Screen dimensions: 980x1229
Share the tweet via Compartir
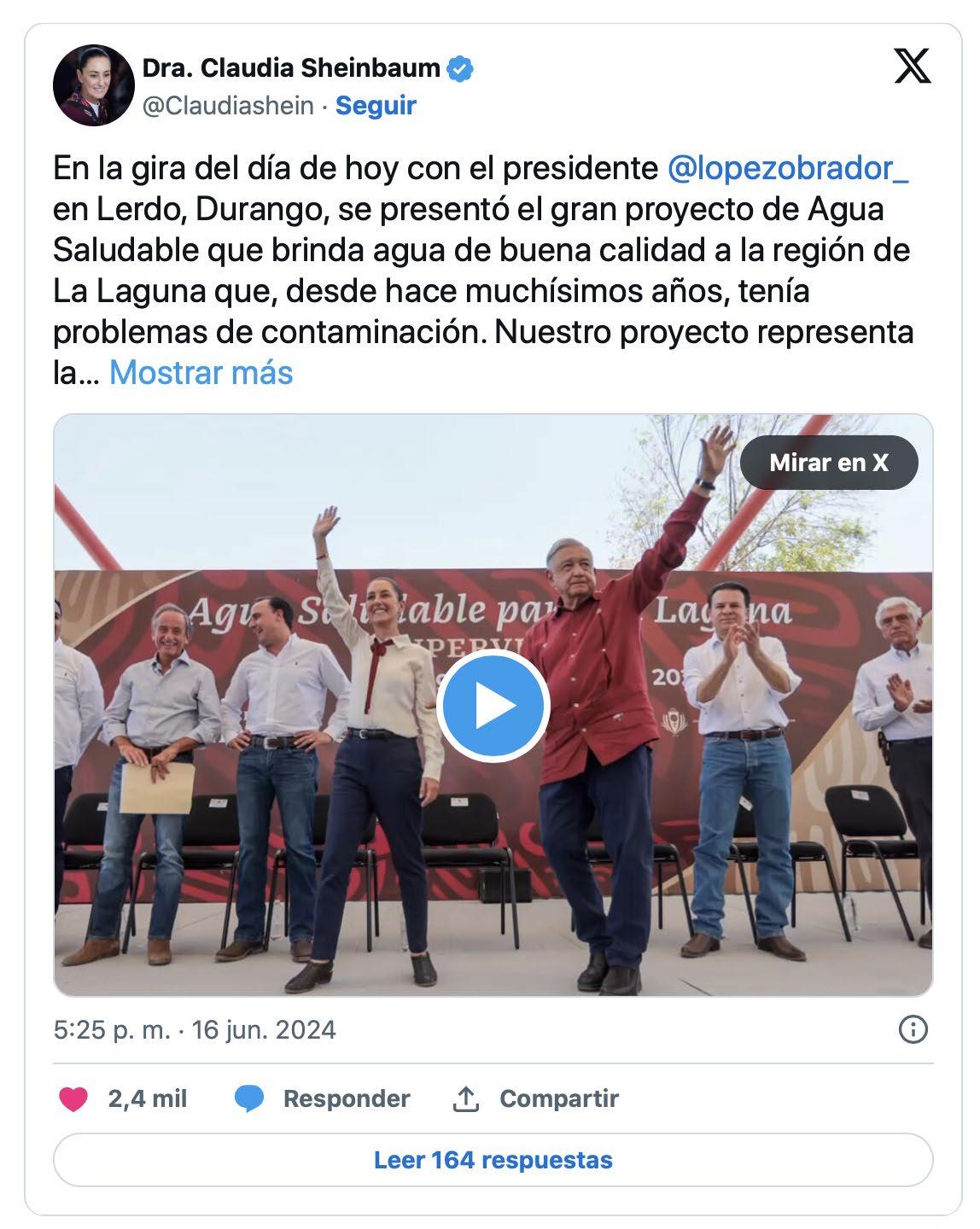pos(535,1098)
